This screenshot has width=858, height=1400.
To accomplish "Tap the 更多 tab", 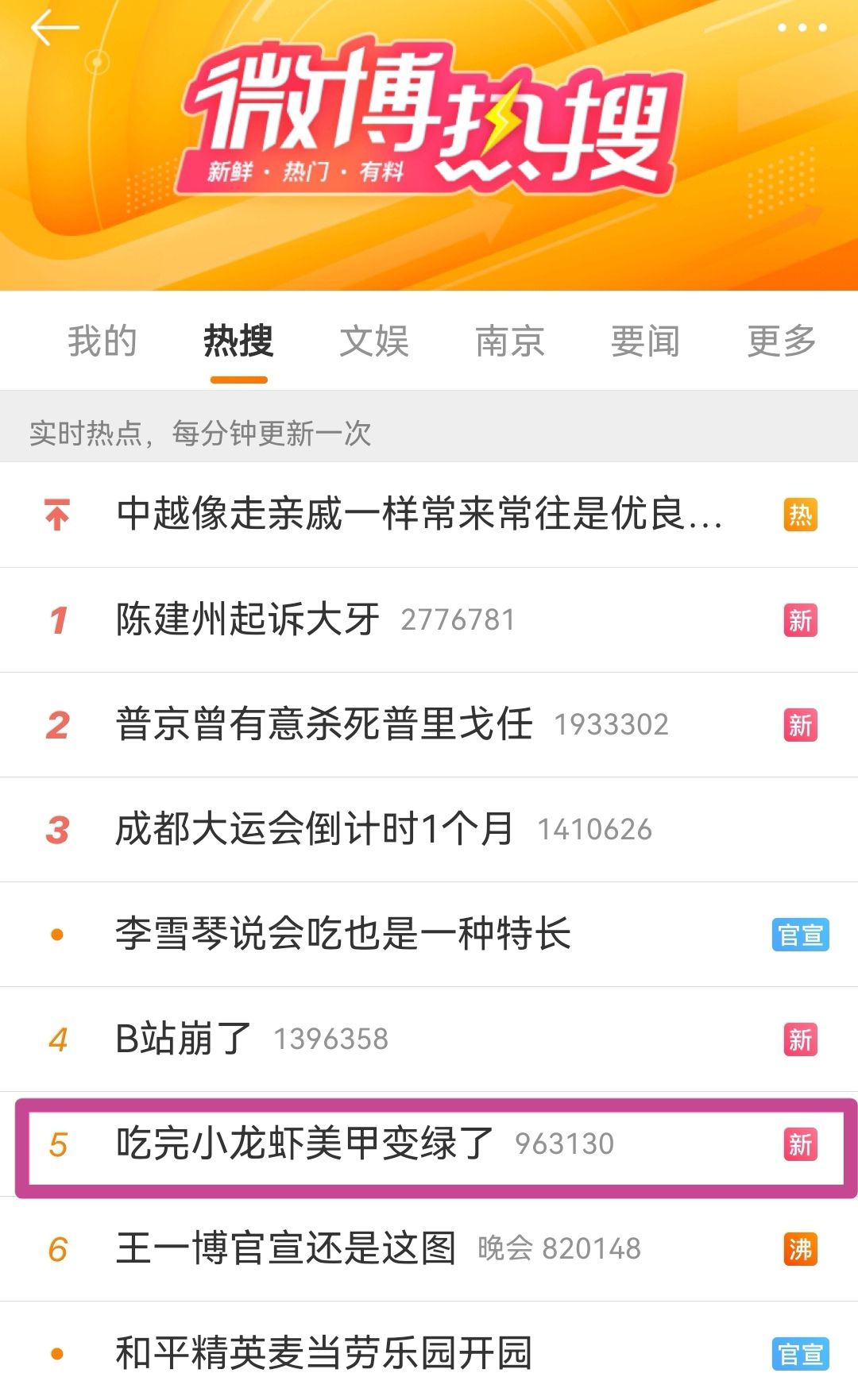I will click(782, 341).
